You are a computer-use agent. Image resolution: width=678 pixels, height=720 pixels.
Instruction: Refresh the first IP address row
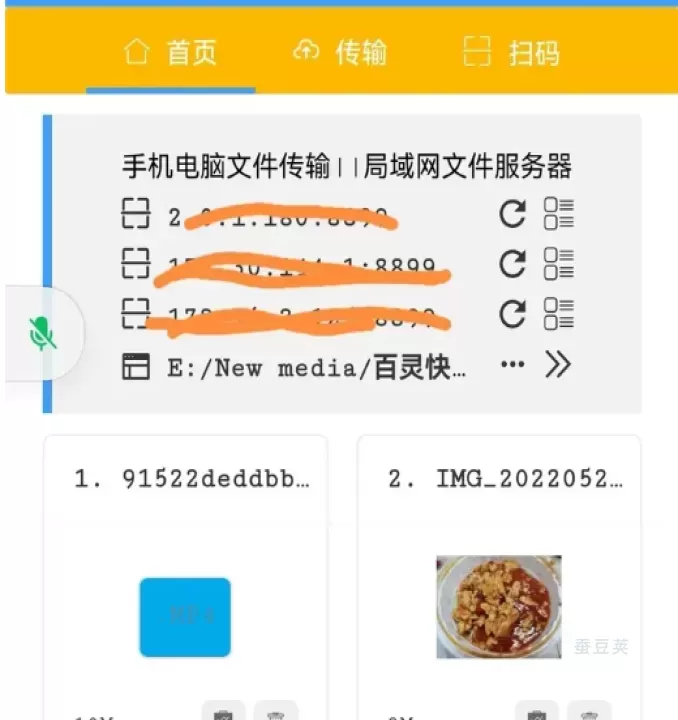click(x=512, y=214)
